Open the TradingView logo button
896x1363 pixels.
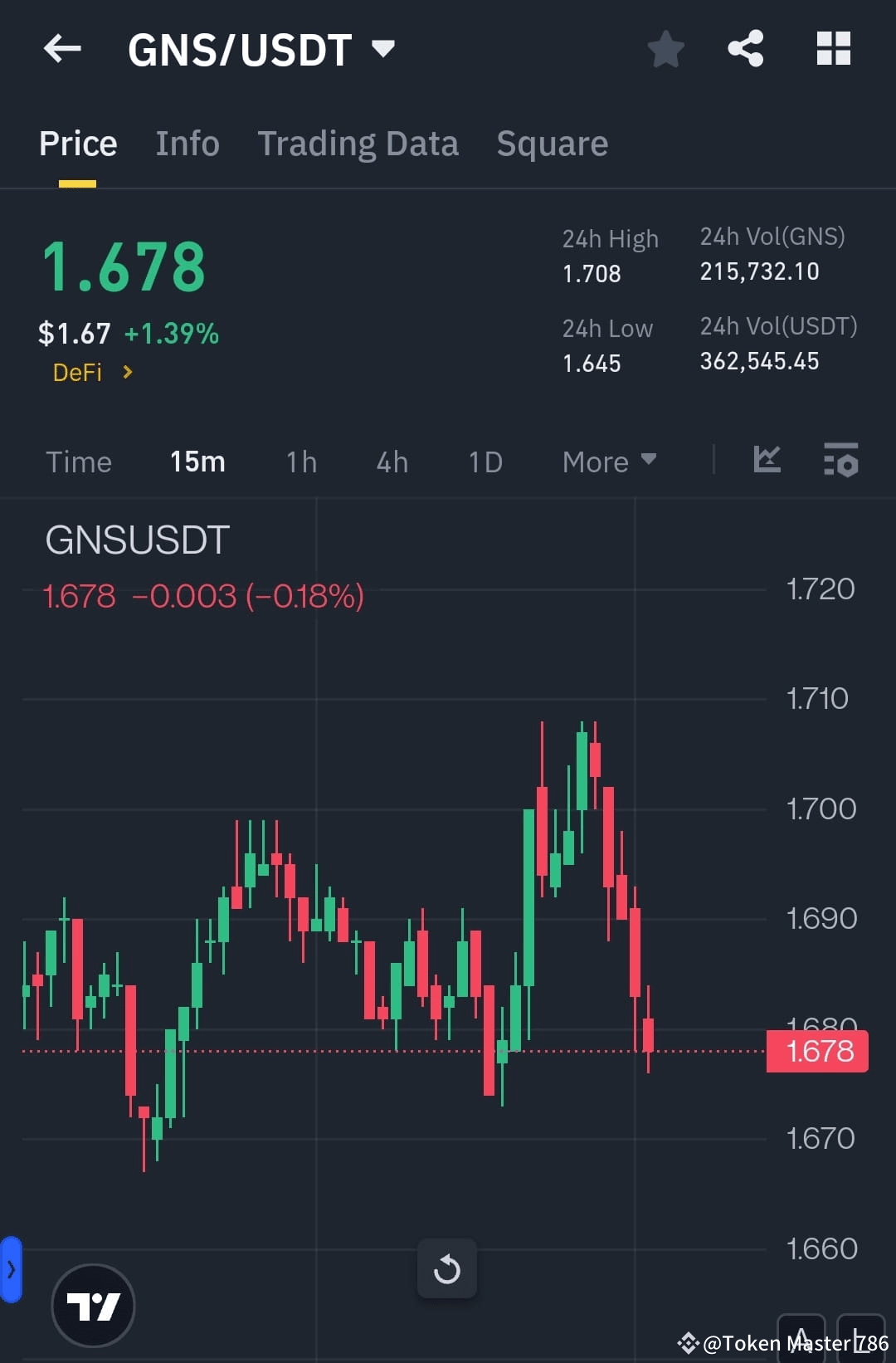(x=93, y=1305)
